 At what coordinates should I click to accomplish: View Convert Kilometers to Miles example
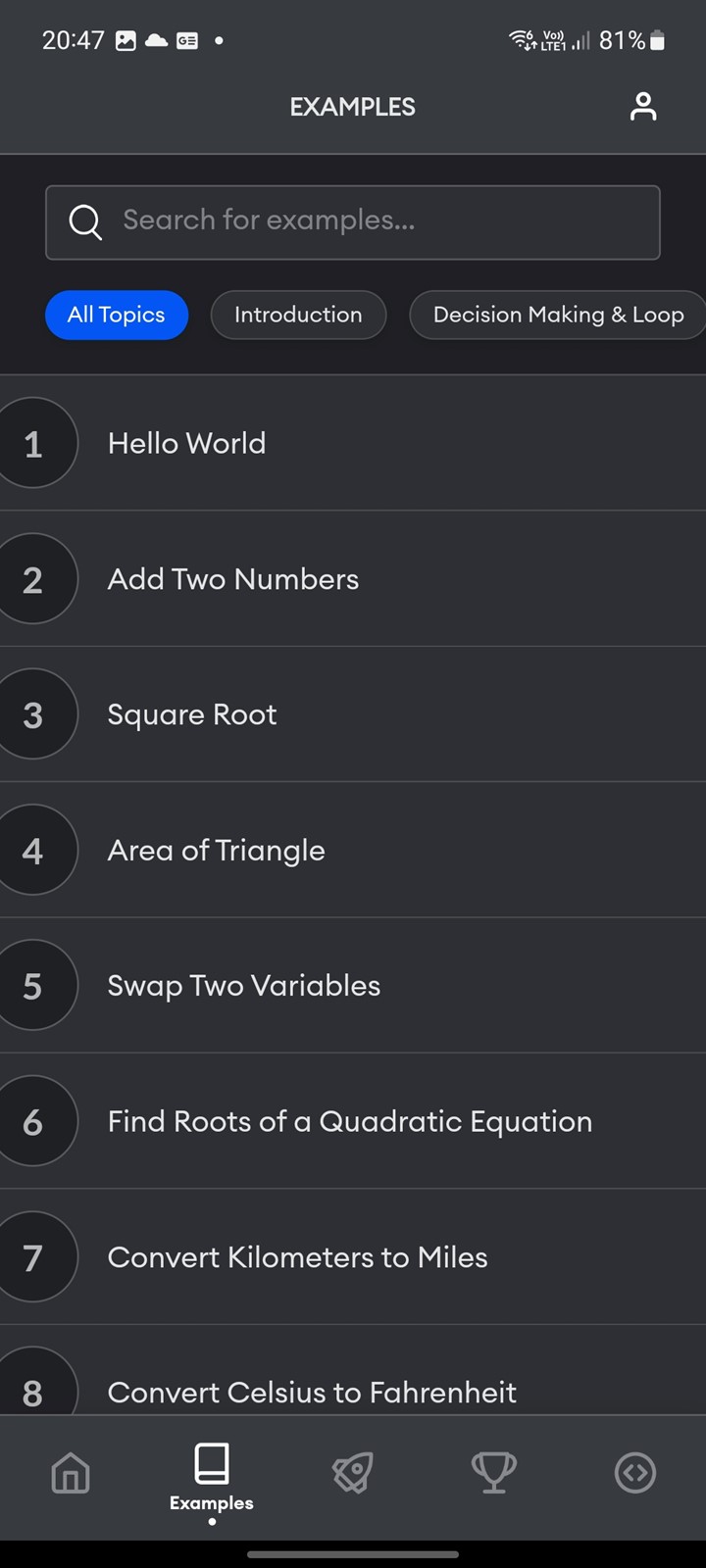[353, 1256]
